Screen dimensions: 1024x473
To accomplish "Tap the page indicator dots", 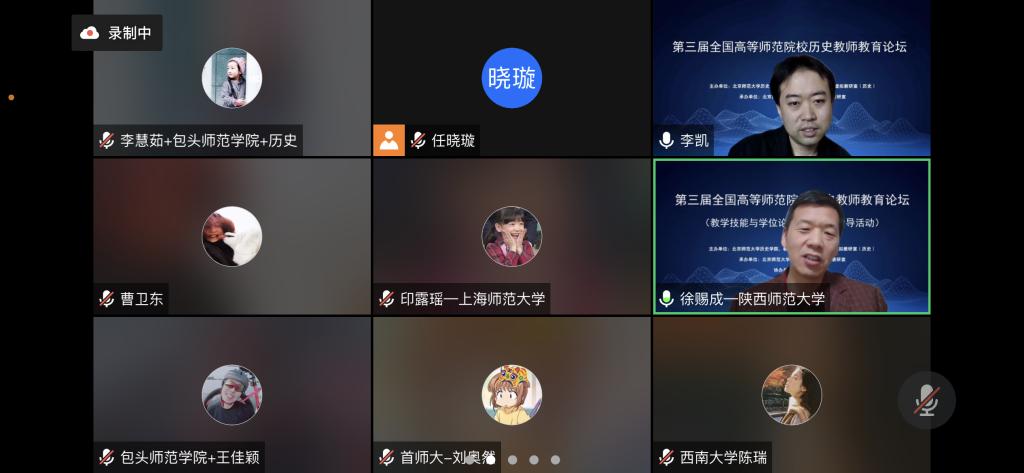I will (x=512, y=460).
